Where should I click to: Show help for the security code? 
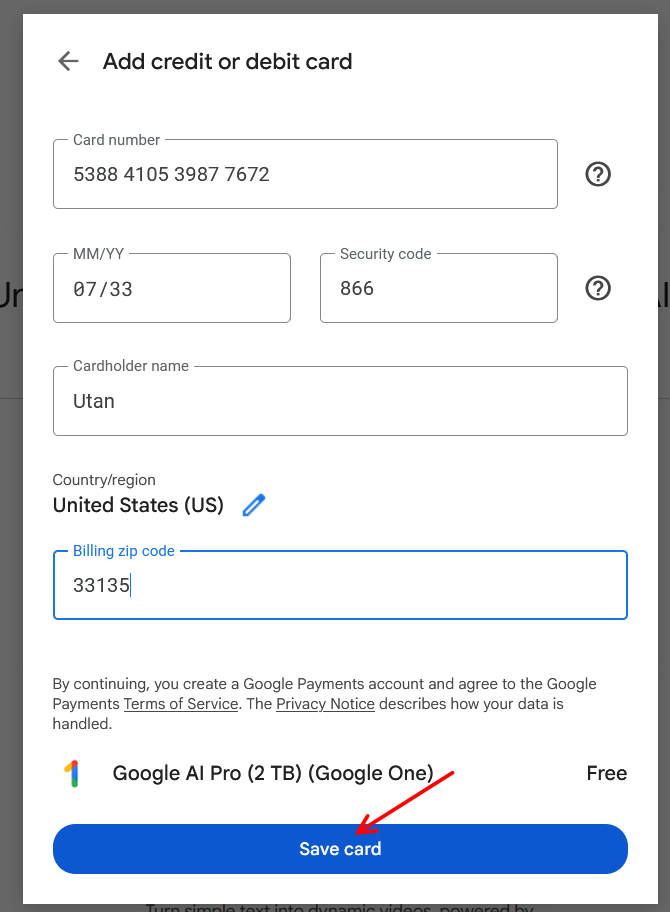pos(598,288)
